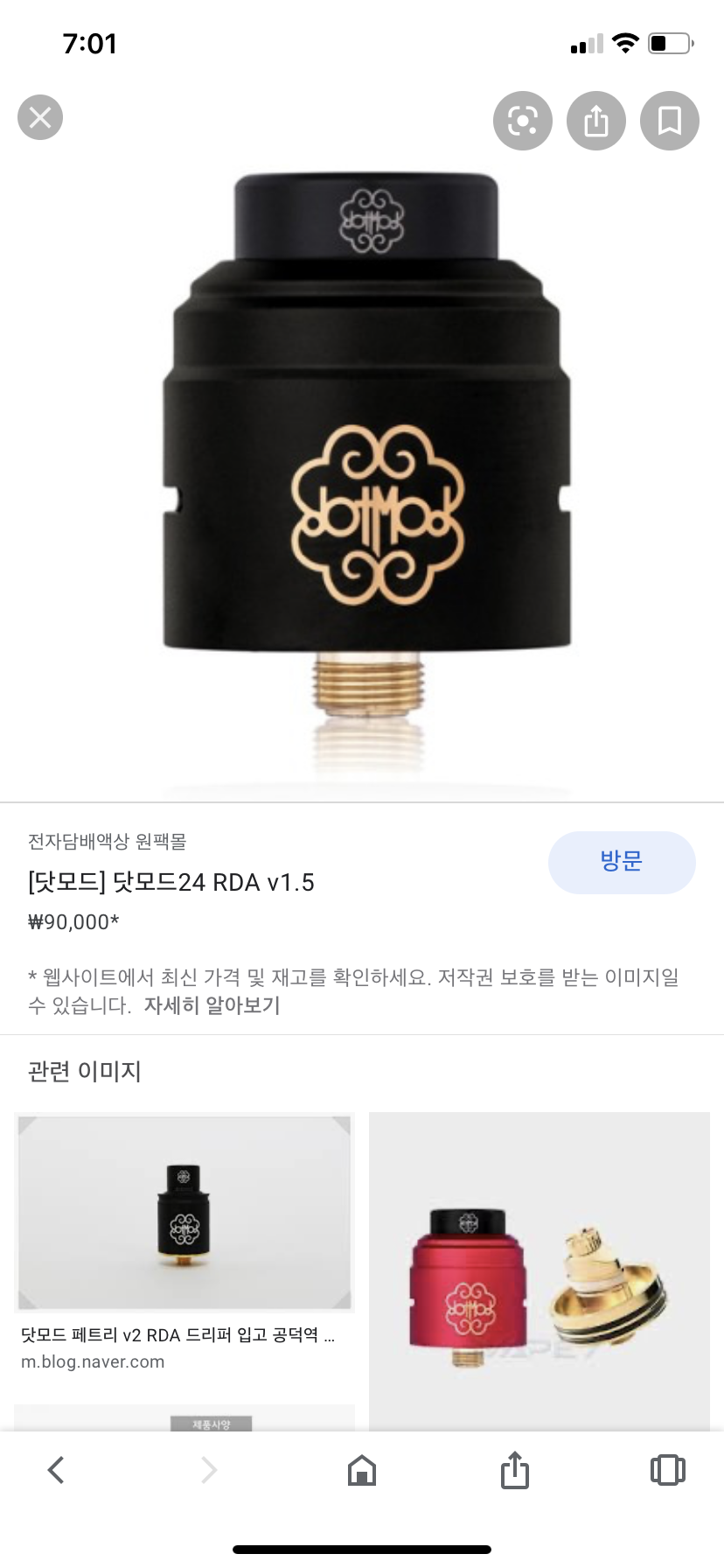Image resolution: width=724 pixels, height=1568 pixels.
Task: Share this image result
Action: 595,121
